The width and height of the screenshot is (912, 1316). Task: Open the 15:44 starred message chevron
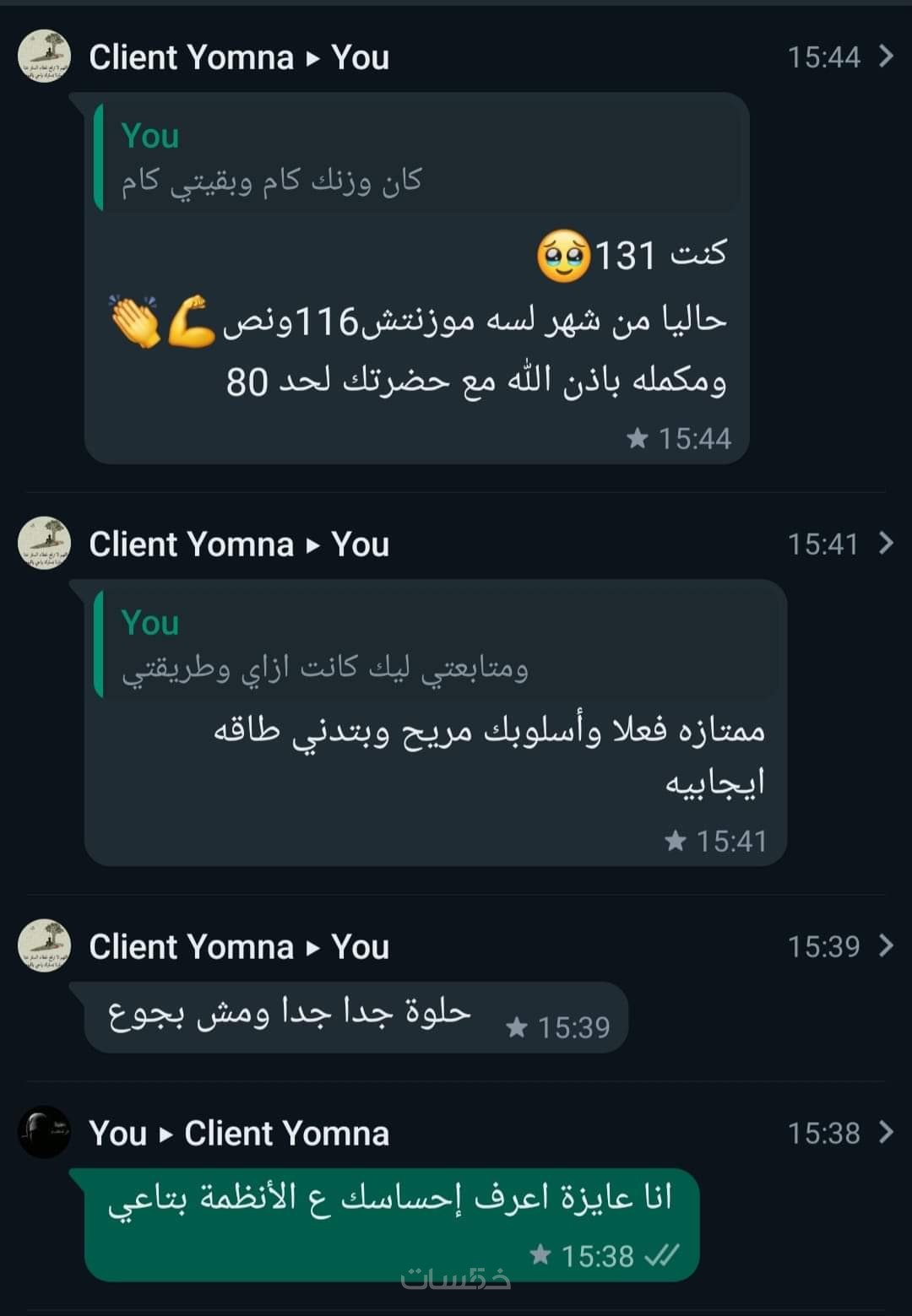coord(886,57)
